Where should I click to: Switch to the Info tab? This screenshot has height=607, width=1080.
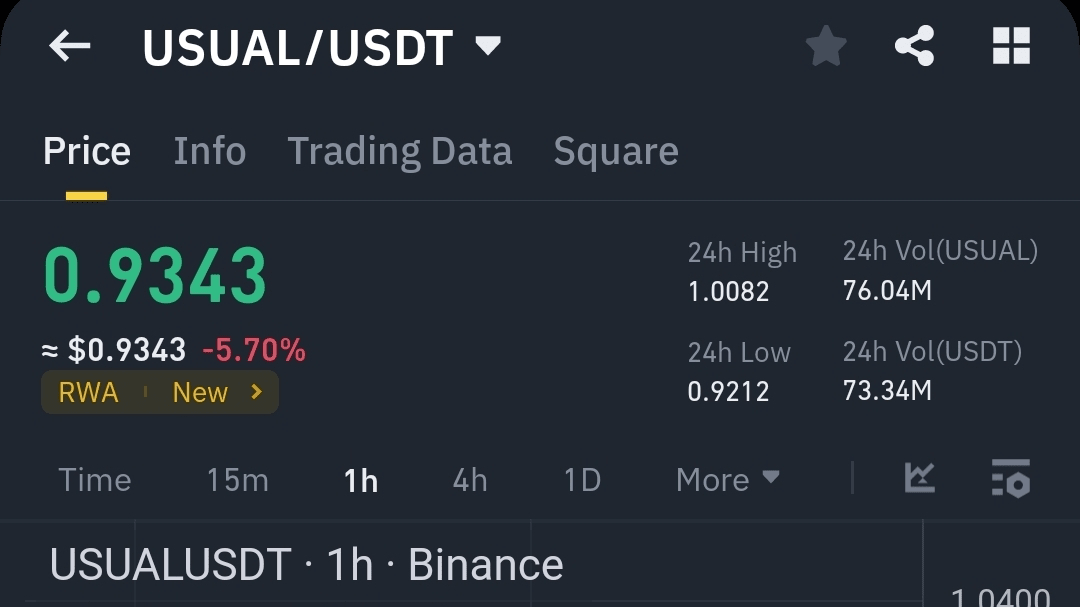[209, 151]
